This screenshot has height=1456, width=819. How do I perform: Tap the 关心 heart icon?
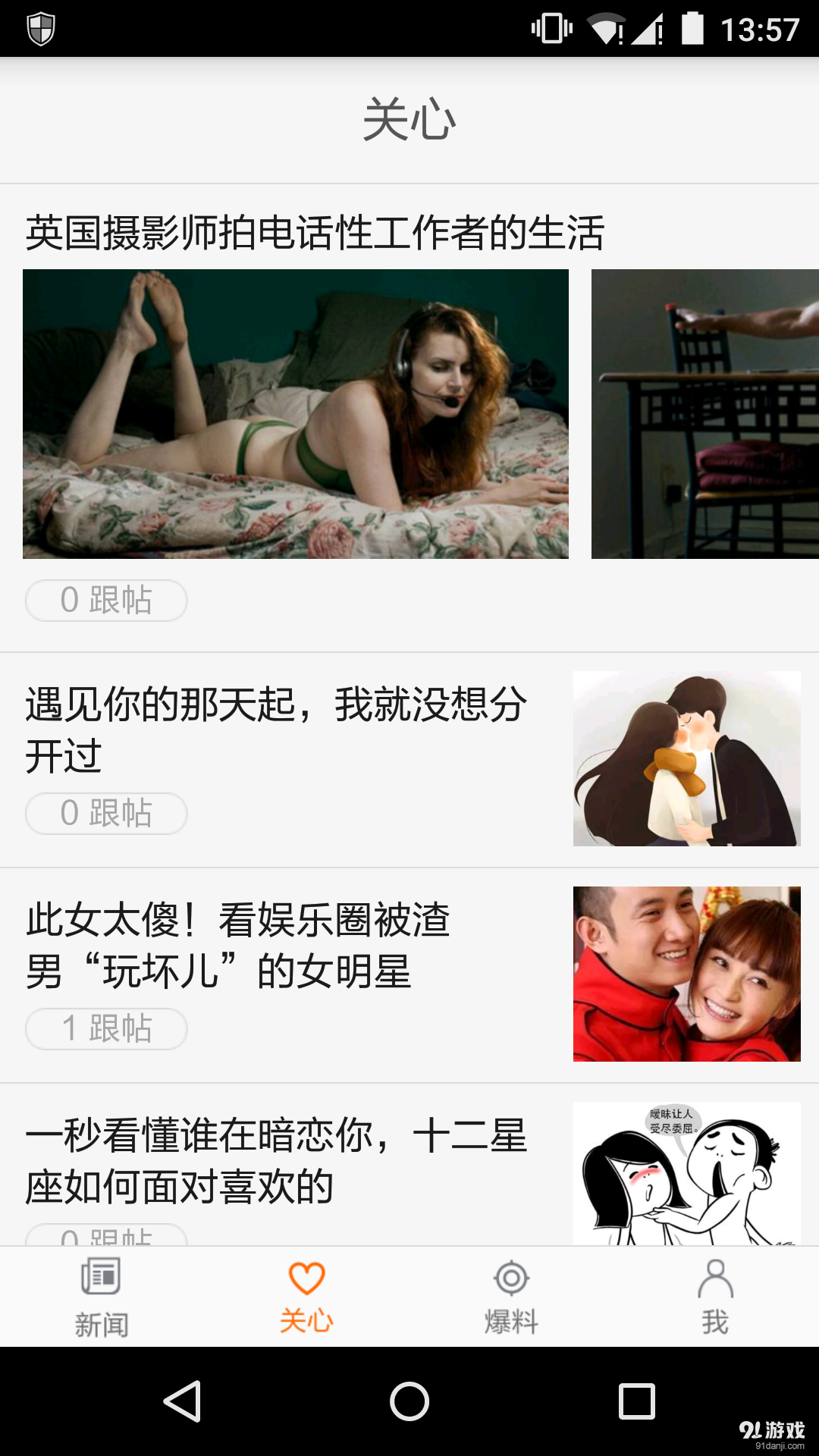pyautogui.click(x=307, y=1278)
